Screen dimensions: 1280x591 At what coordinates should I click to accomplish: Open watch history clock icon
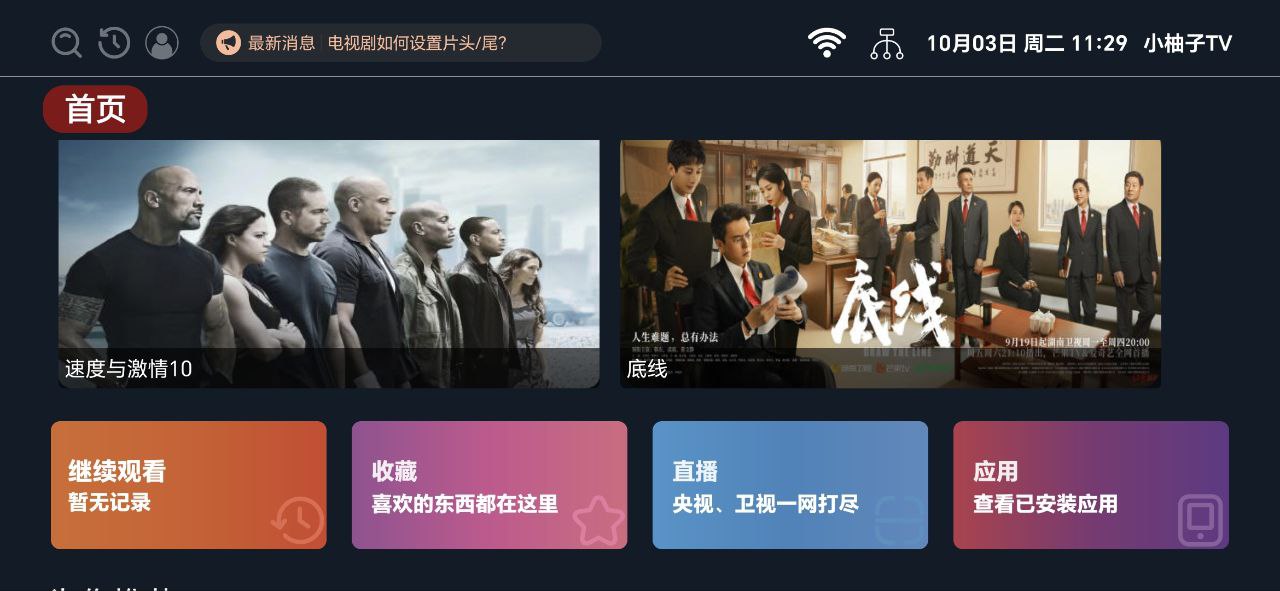click(114, 43)
